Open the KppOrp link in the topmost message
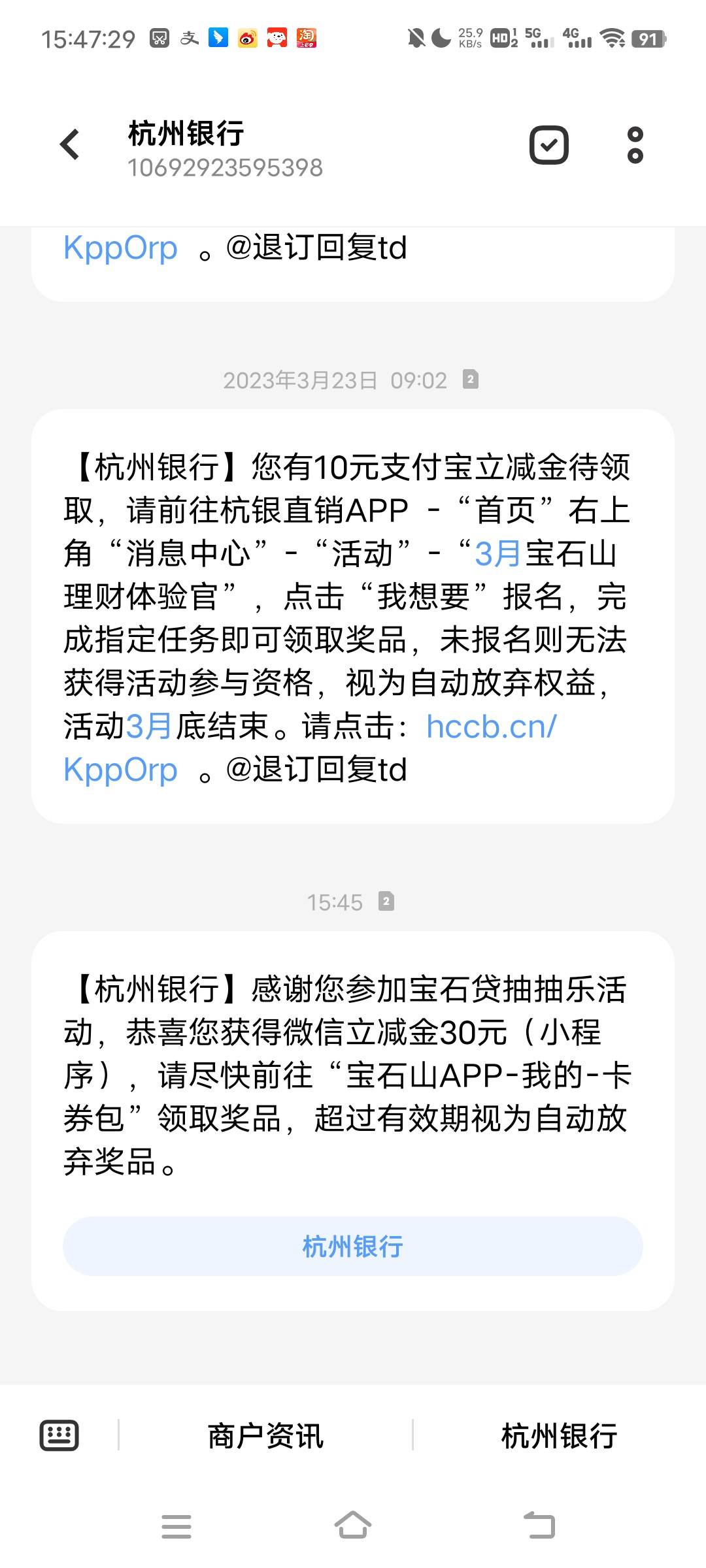This screenshot has width=706, height=1568. click(x=121, y=248)
